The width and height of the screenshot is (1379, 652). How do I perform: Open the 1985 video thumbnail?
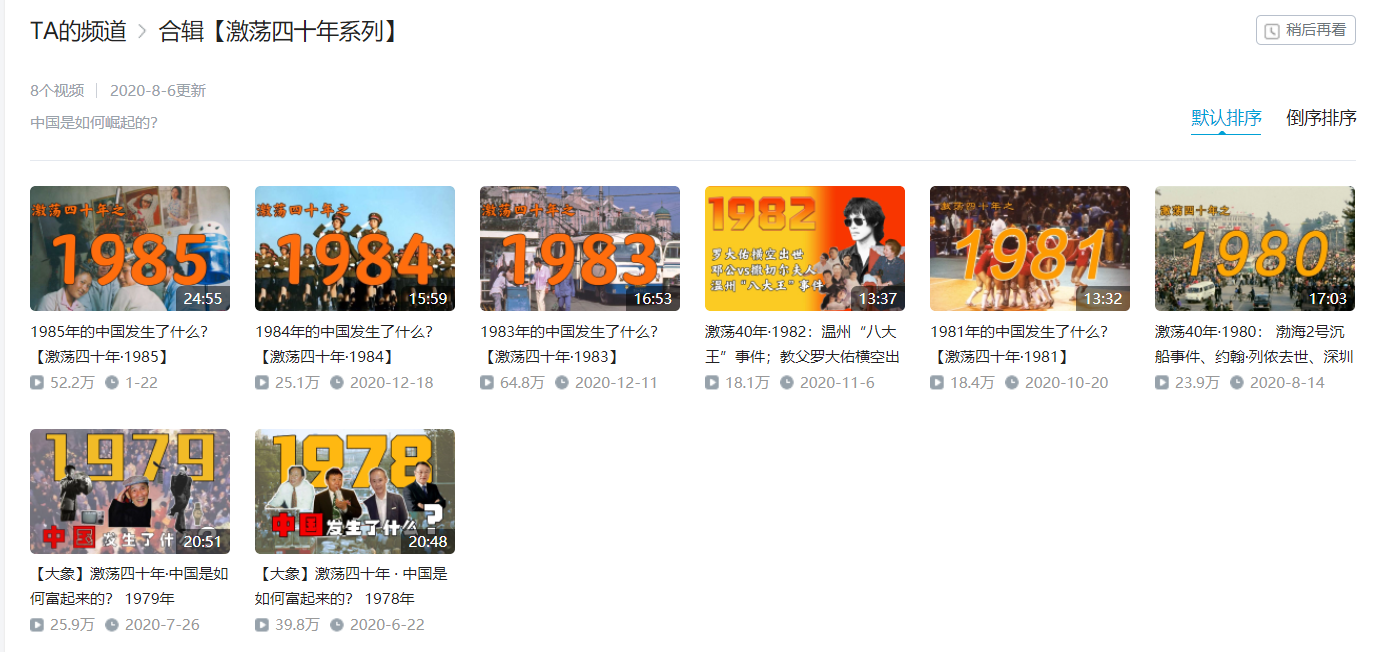click(x=130, y=248)
